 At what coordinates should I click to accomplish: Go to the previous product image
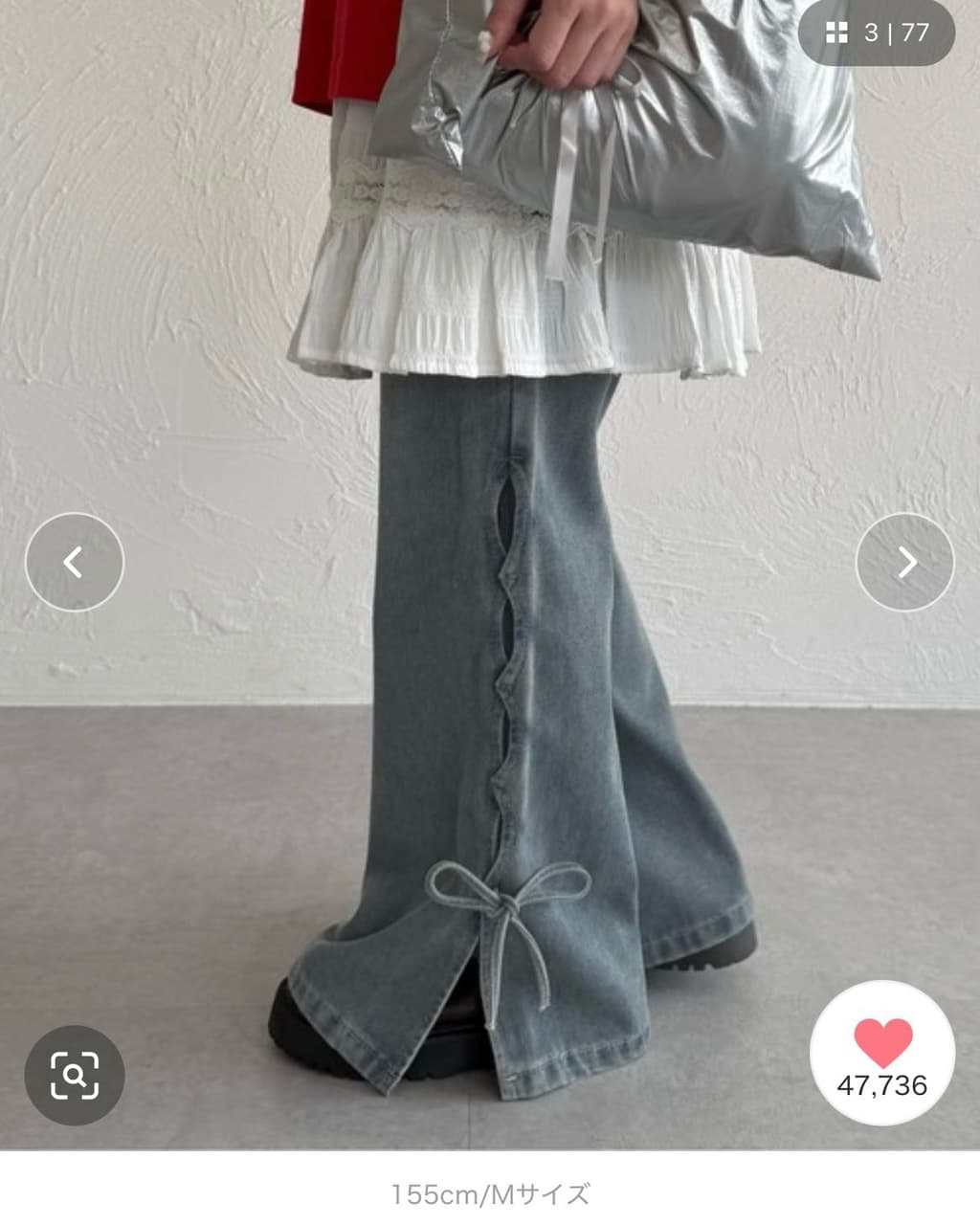75,563
